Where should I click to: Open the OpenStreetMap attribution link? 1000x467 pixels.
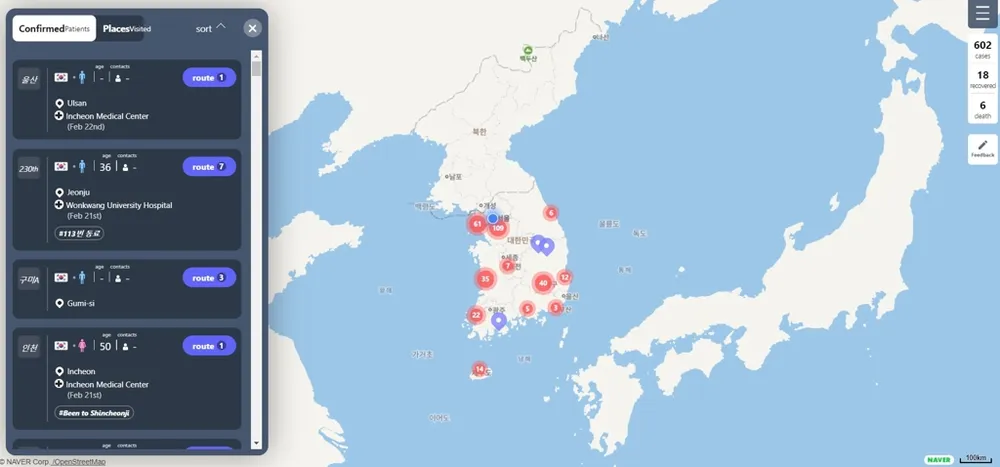tap(79, 462)
